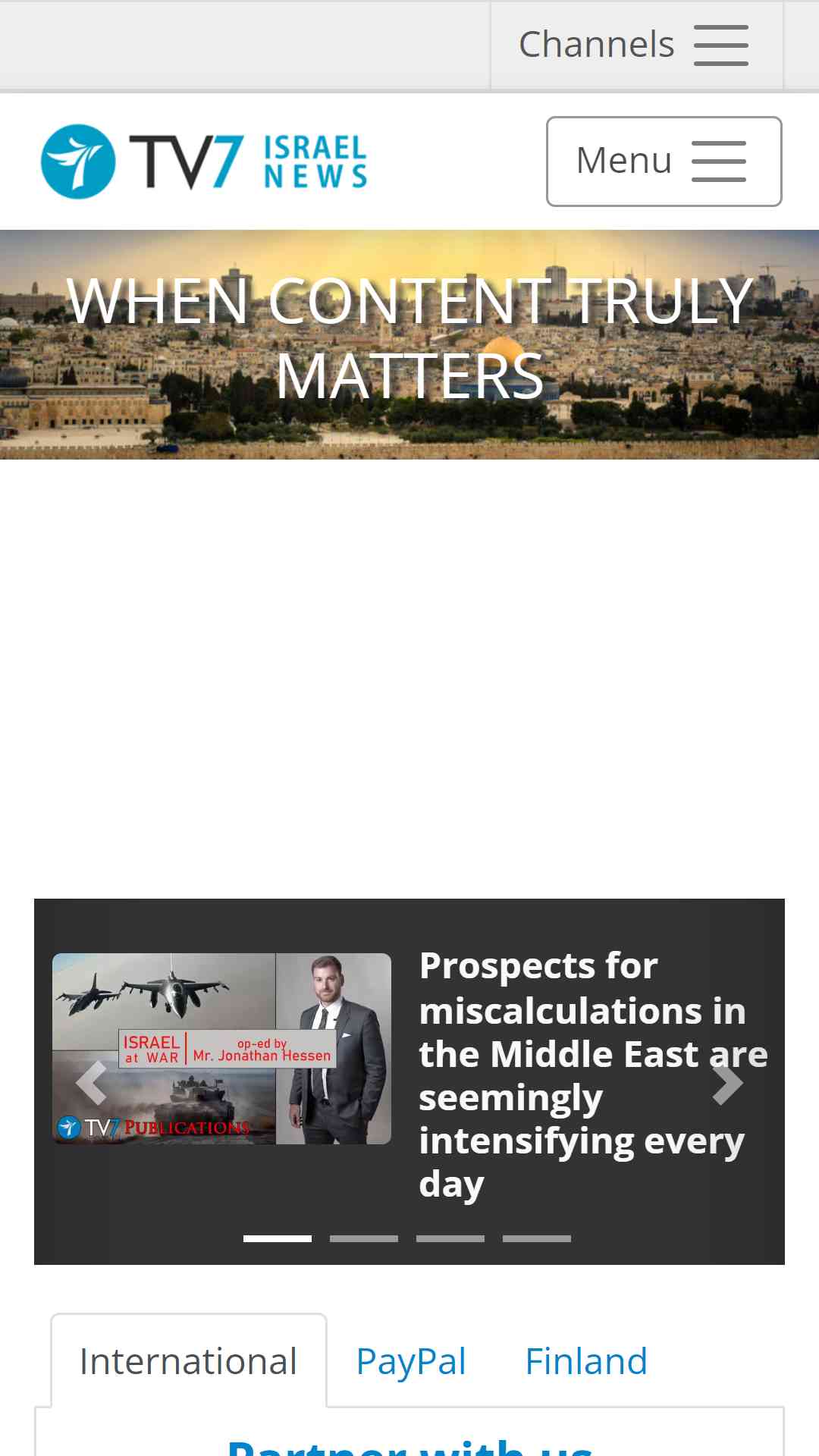Open the main Menu button

(x=664, y=162)
